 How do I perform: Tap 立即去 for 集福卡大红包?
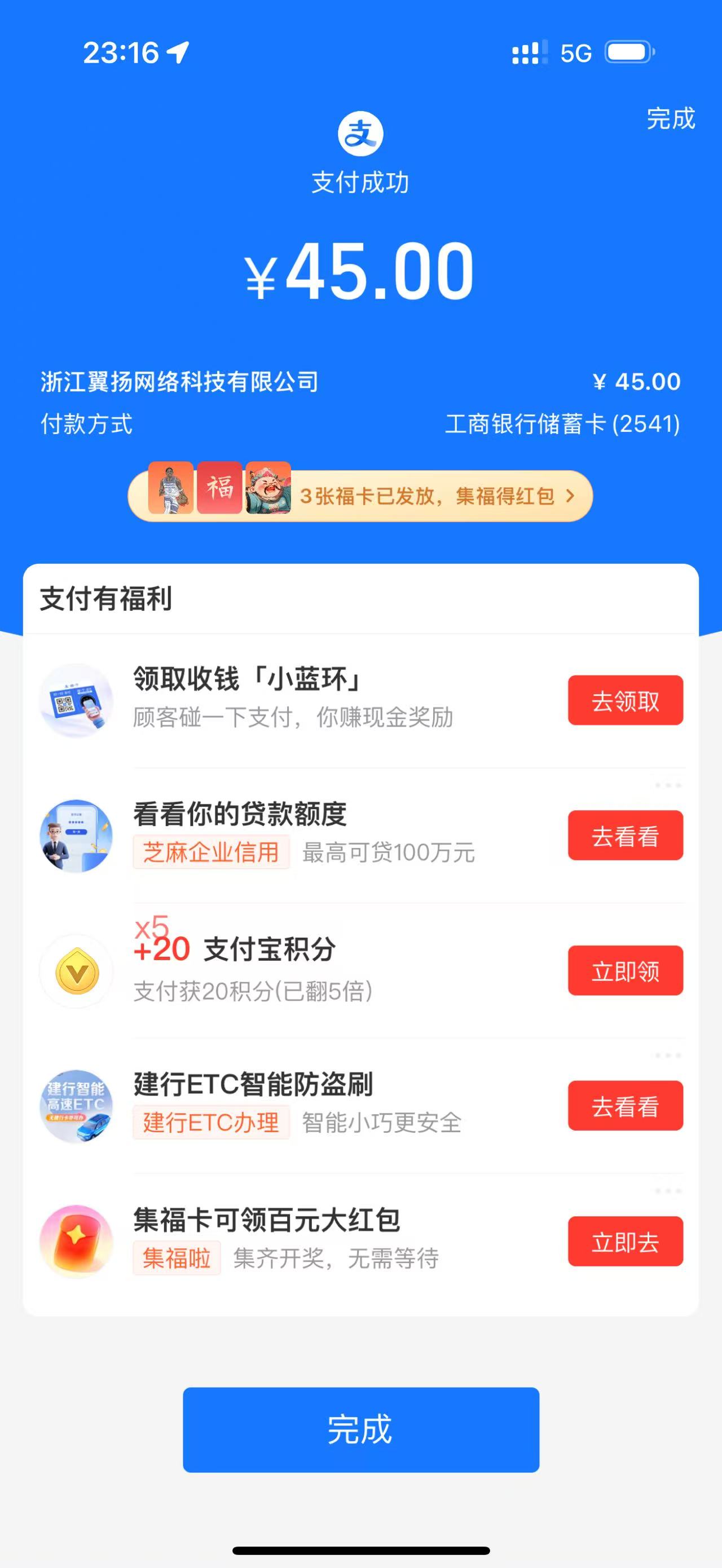pyautogui.click(x=625, y=1241)
